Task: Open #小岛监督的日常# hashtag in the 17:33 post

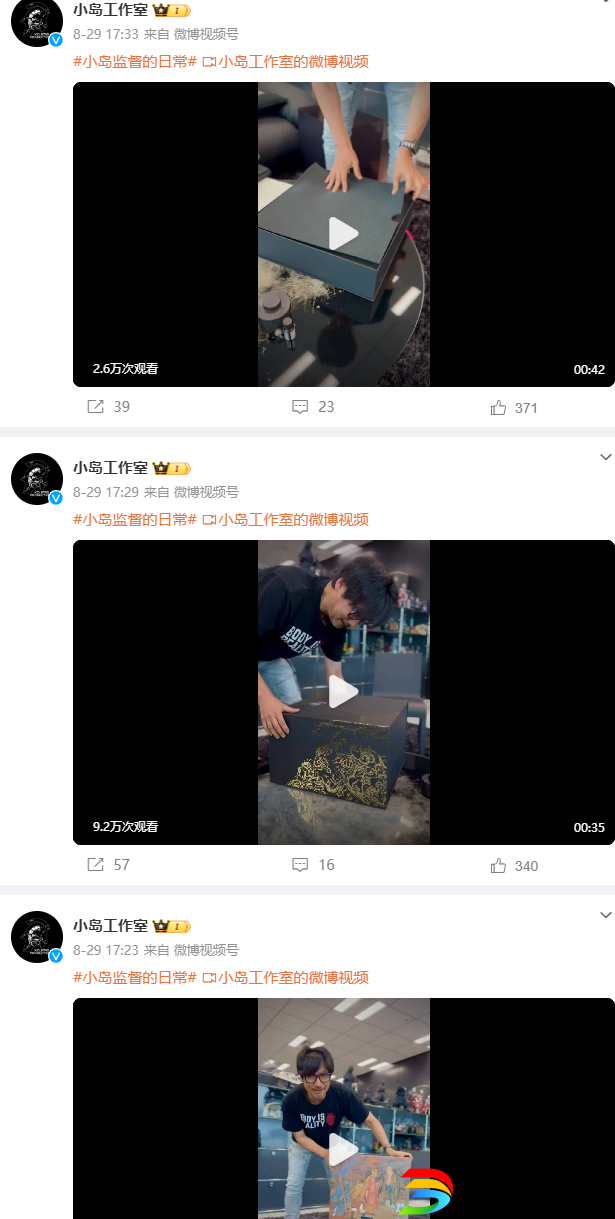Action: click(134, 62)
